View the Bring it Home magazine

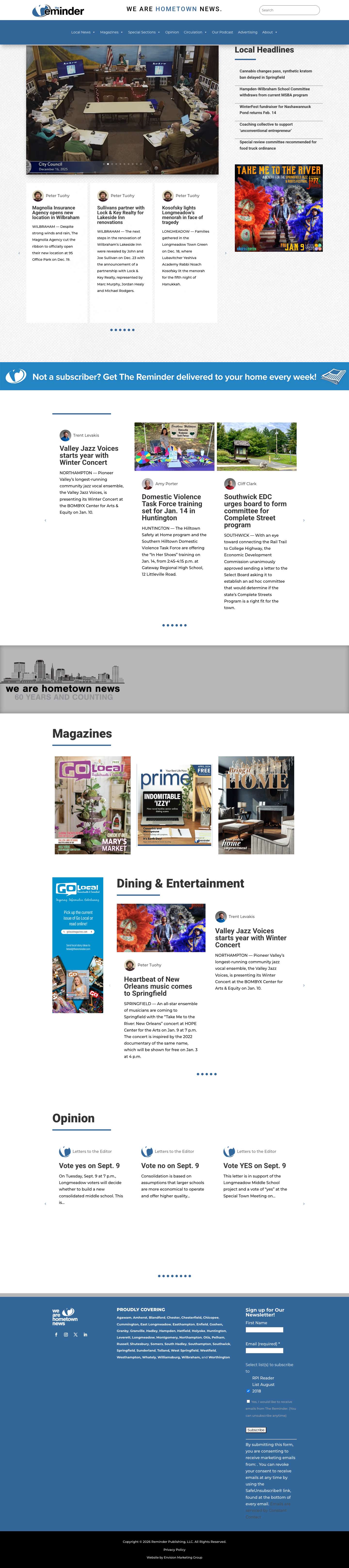(256, 805)
